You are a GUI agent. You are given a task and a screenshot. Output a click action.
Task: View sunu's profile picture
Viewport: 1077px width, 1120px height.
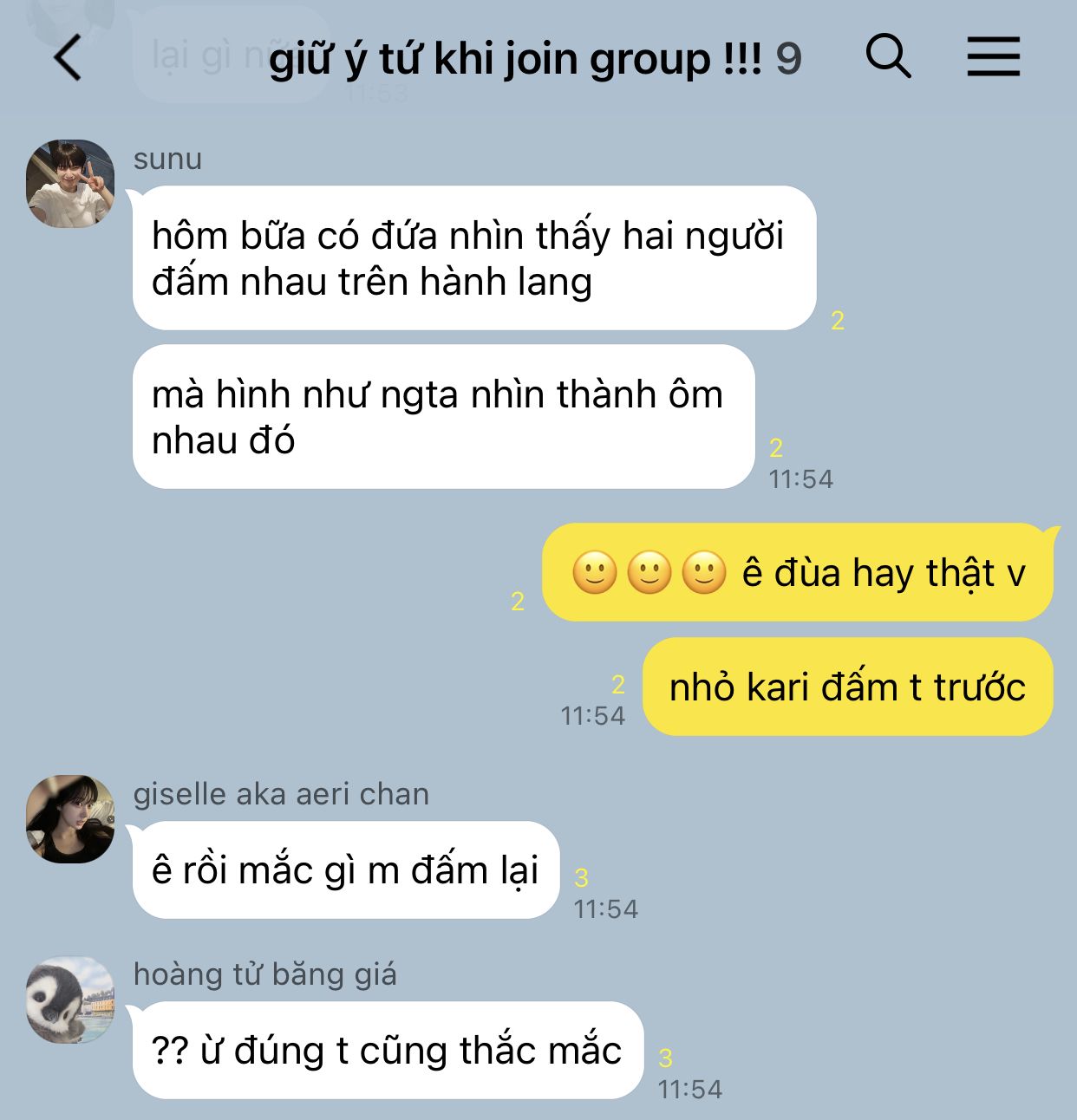pos(70,184)
